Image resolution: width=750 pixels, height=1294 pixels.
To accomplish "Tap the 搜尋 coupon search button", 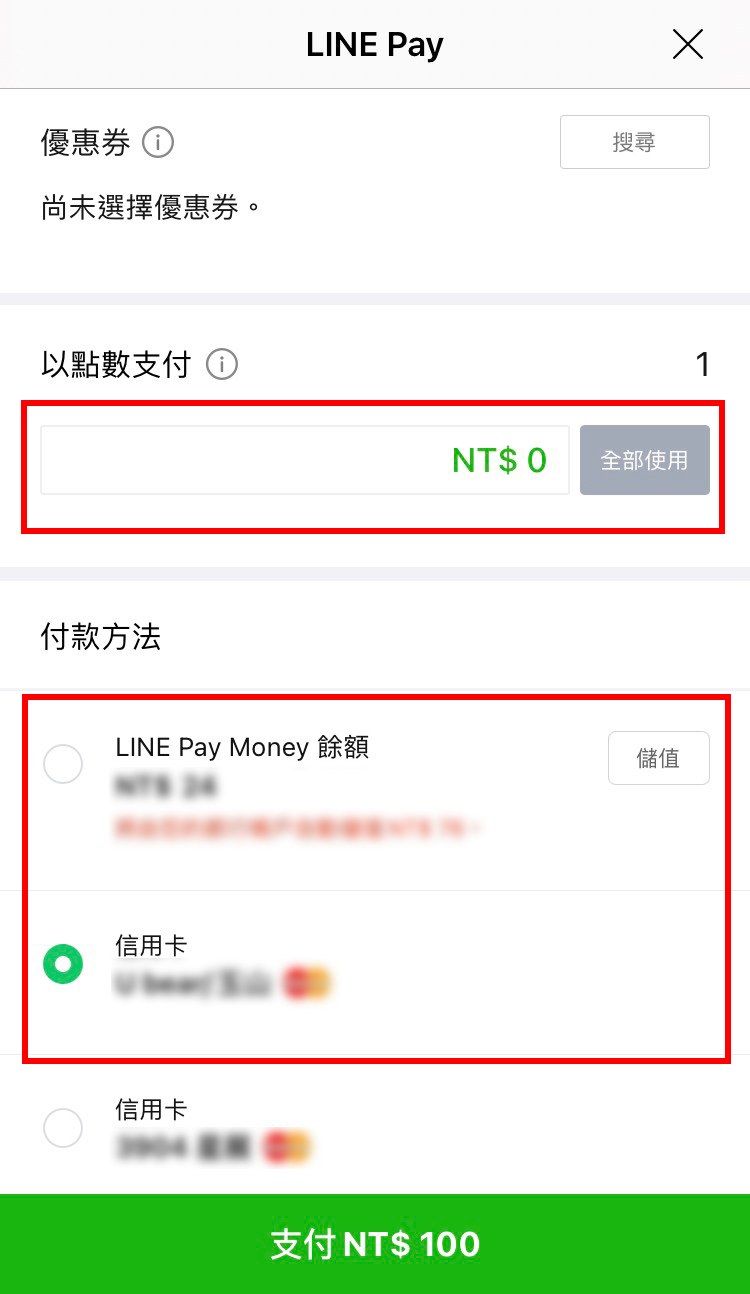I will click(x=634, y=143).
